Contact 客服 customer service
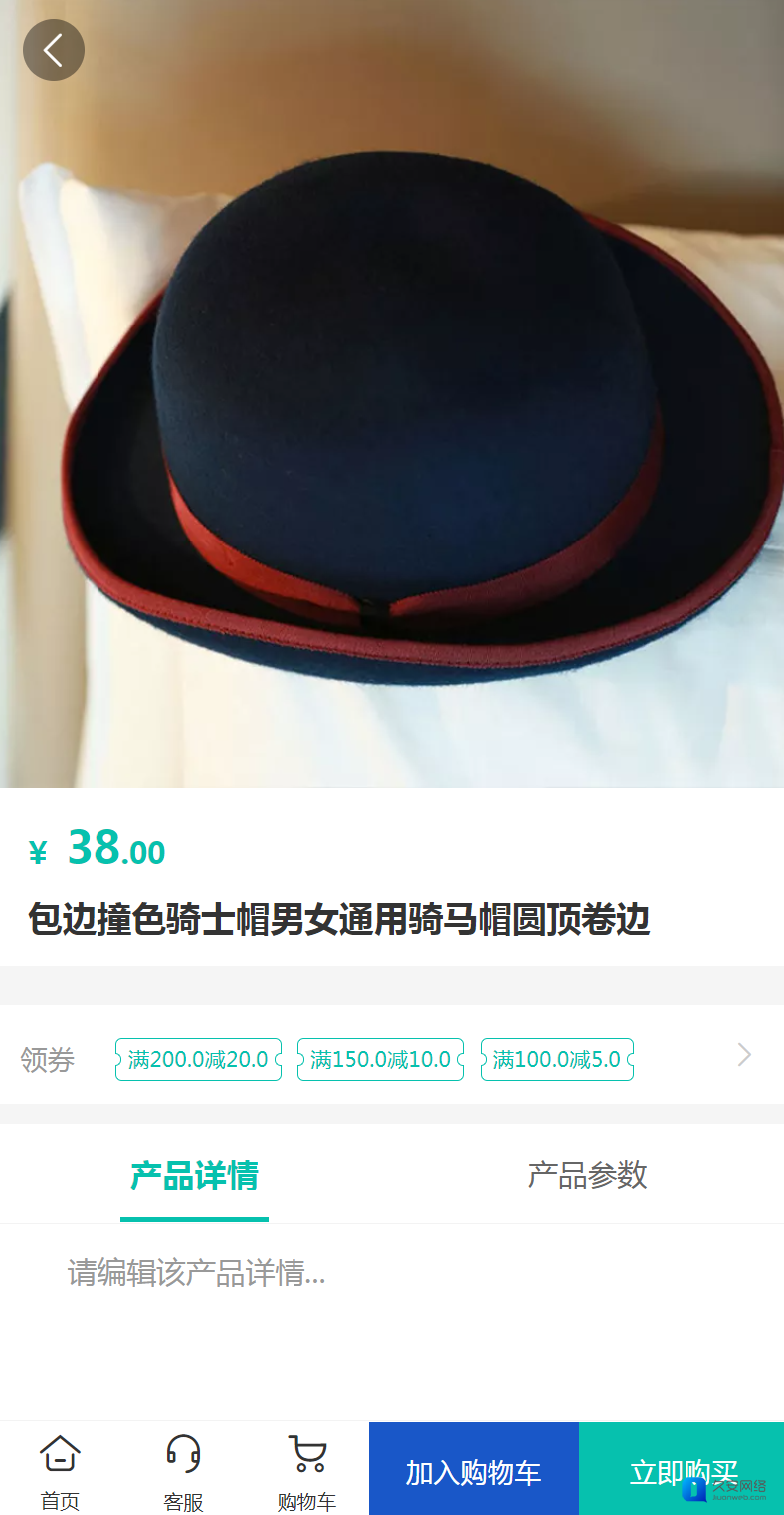This screenshot has height=1515, width=784. (183, 1471)
